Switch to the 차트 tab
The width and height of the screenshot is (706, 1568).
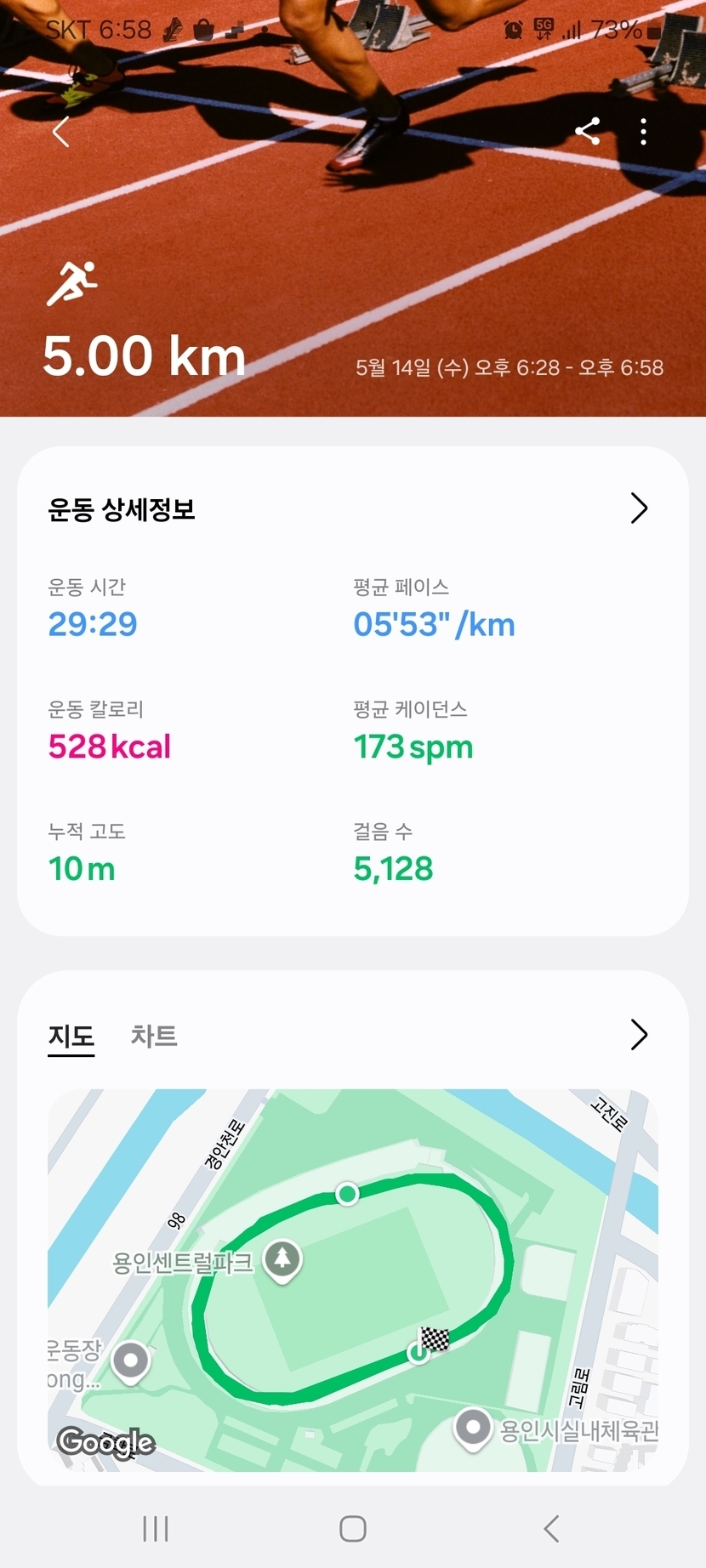click(154, 1036)
